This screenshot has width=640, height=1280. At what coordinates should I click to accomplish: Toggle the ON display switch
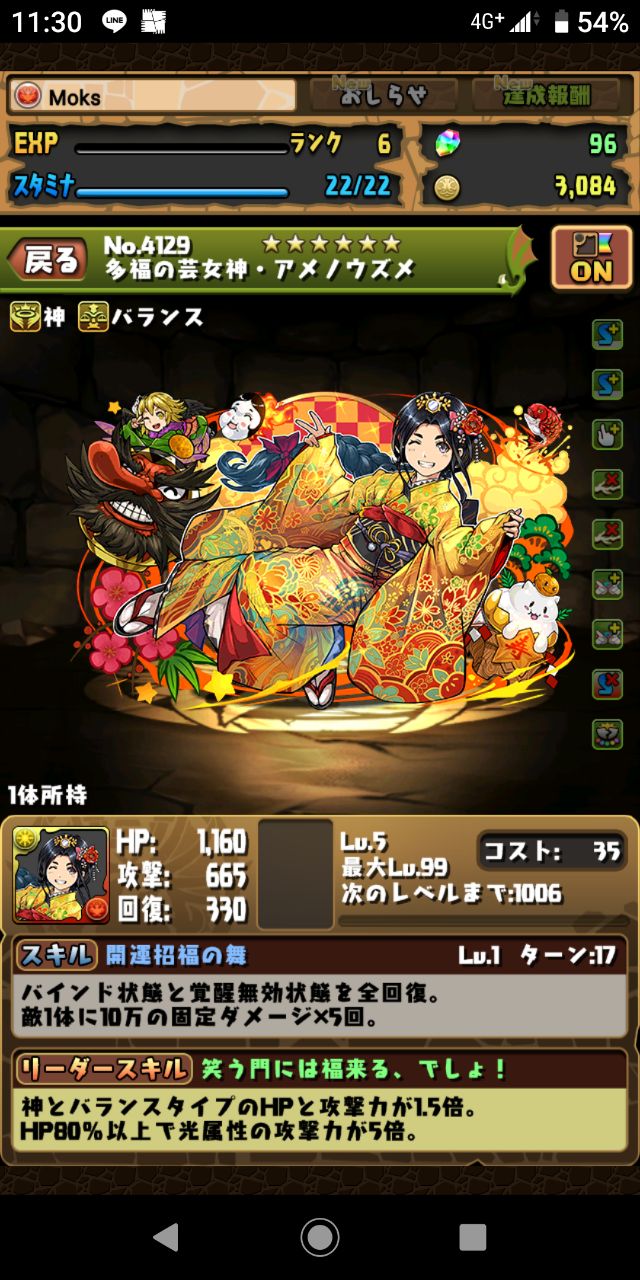(x=592, y=258)
